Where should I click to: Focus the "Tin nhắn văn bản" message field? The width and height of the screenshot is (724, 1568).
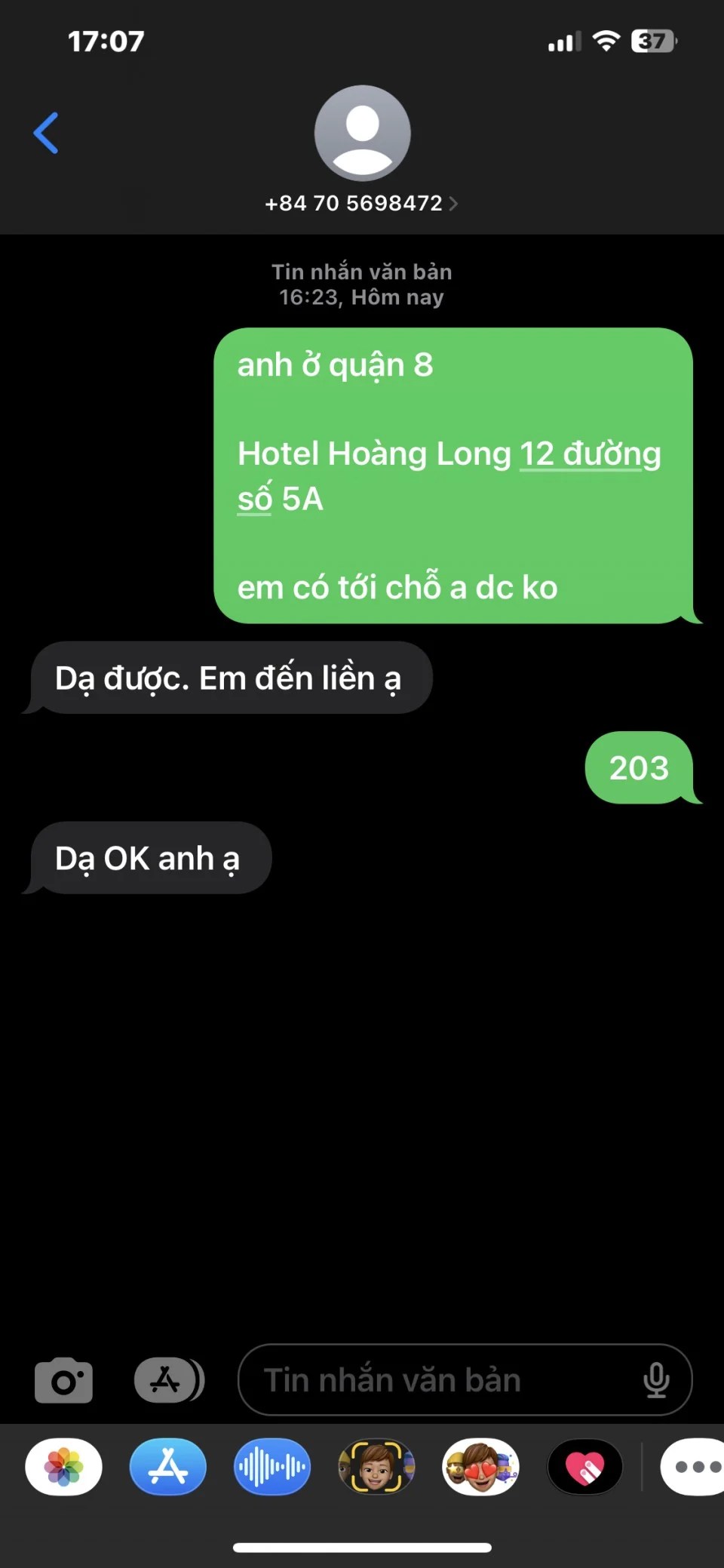click(x=437, y=1380)
